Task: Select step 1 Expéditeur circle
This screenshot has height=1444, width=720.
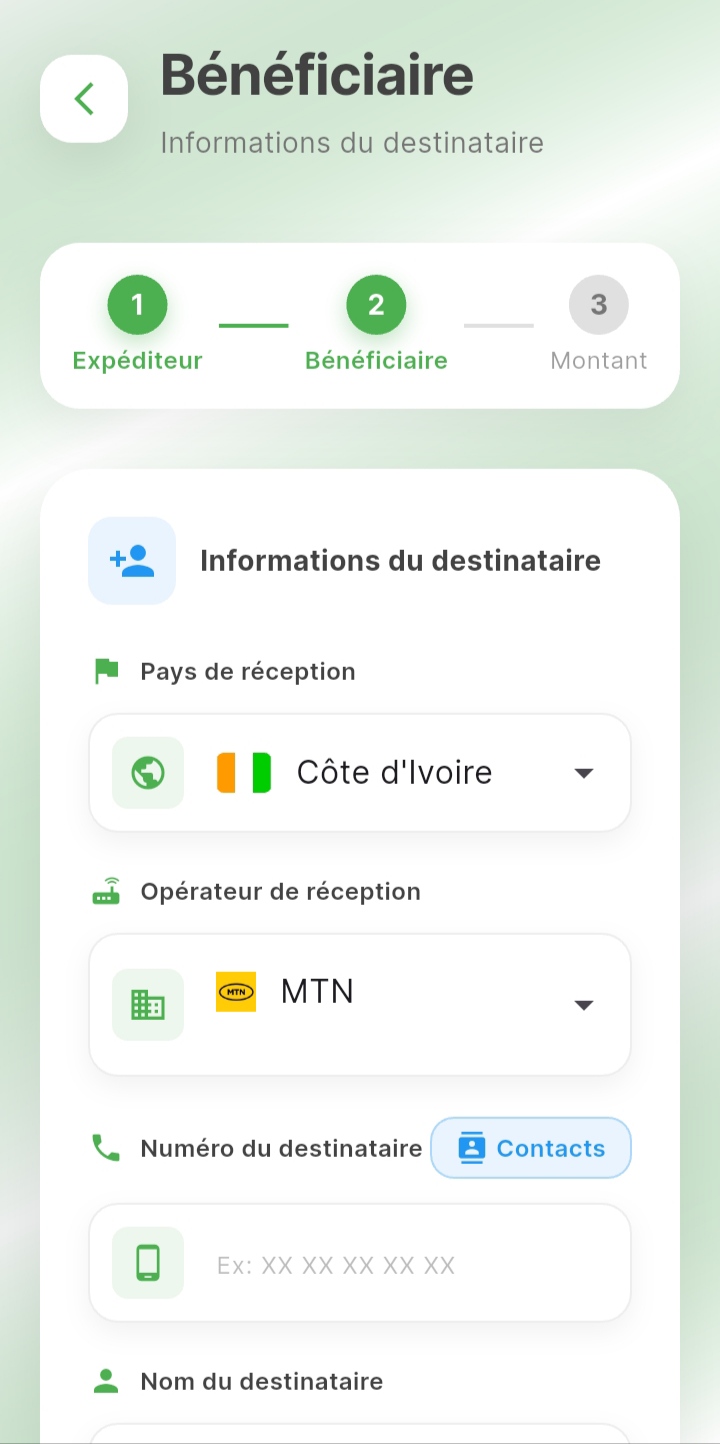Action: click(137, 304)
